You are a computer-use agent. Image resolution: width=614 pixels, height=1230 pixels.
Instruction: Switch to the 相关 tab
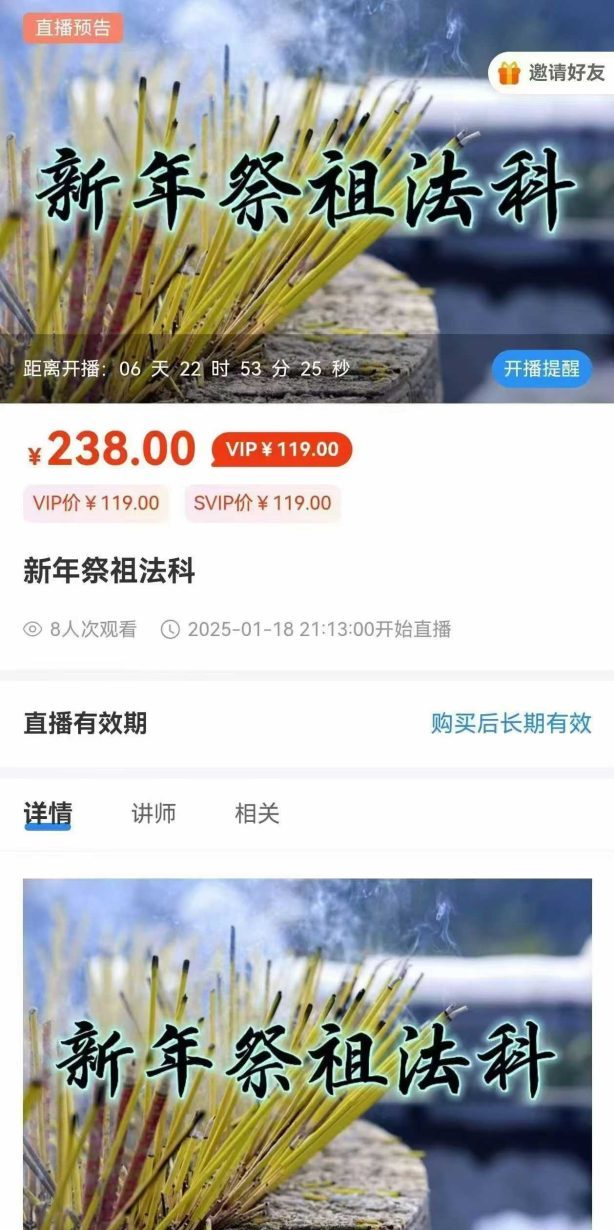(257, 814)
